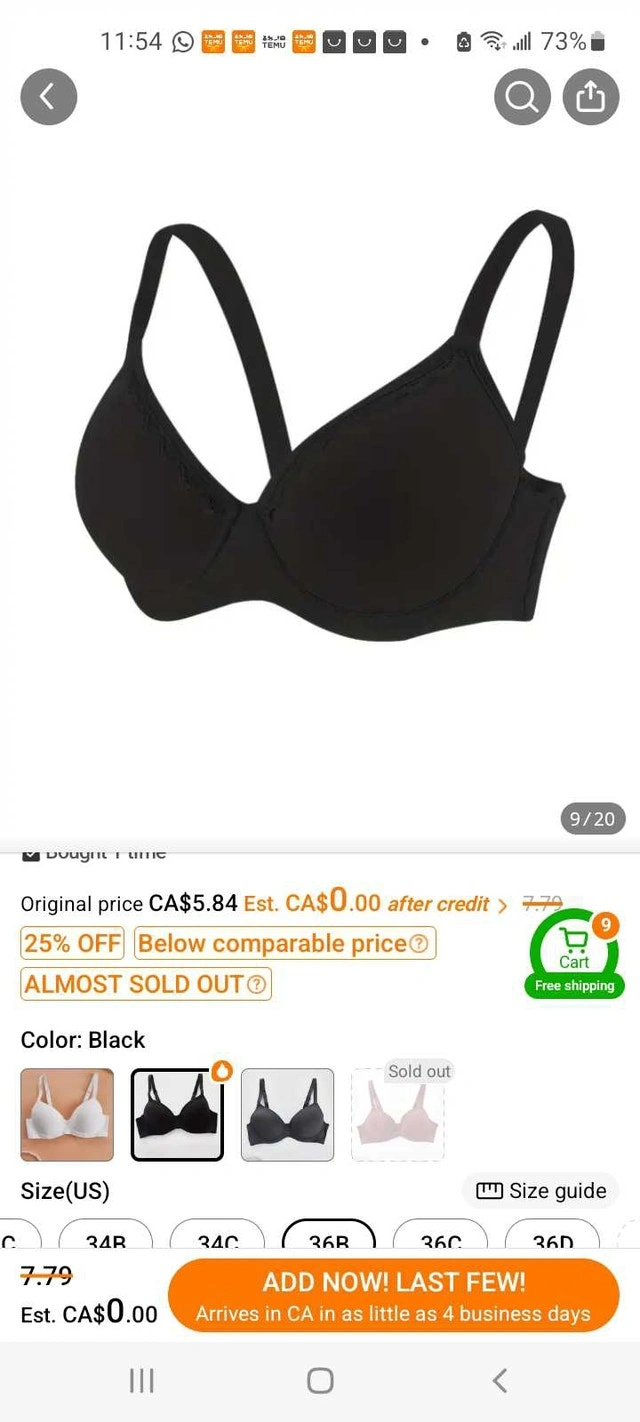Select the black bra color swatch

point(177,1114)
